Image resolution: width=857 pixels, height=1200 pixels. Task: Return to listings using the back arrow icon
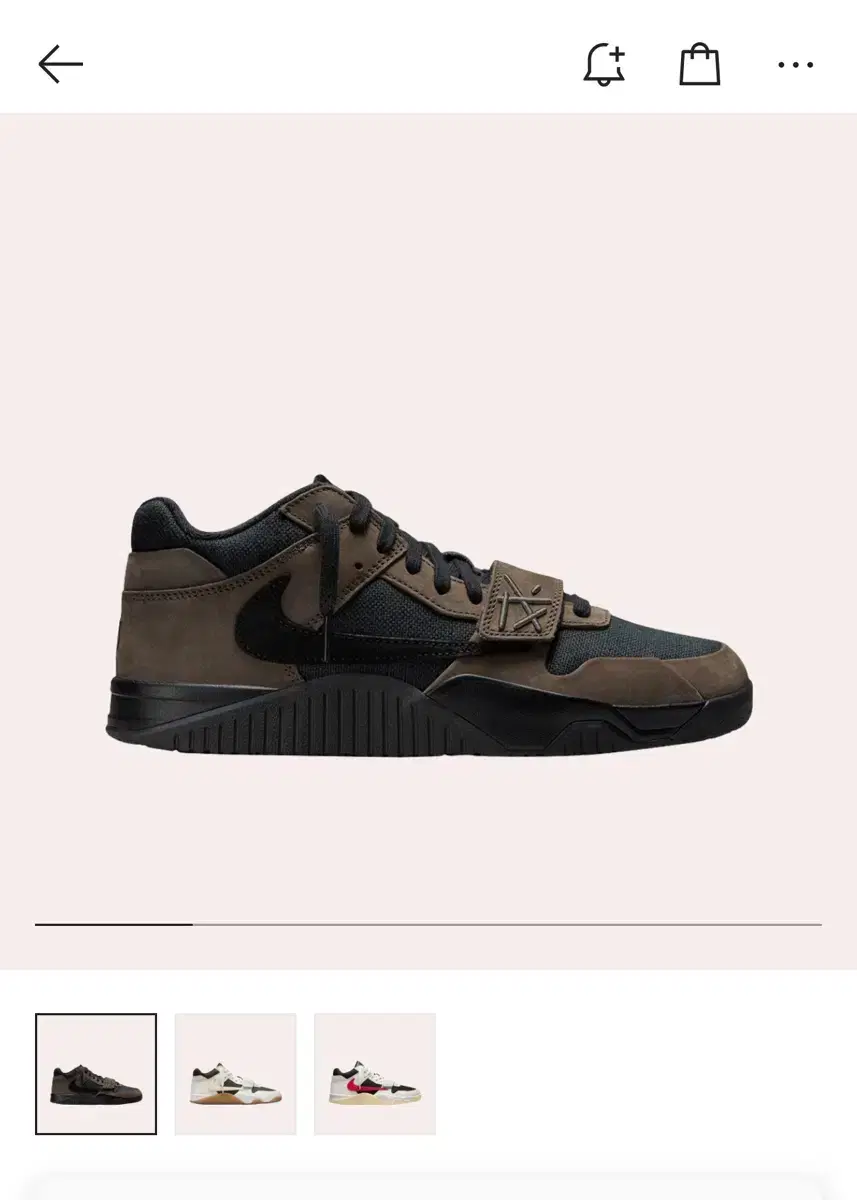57,62
